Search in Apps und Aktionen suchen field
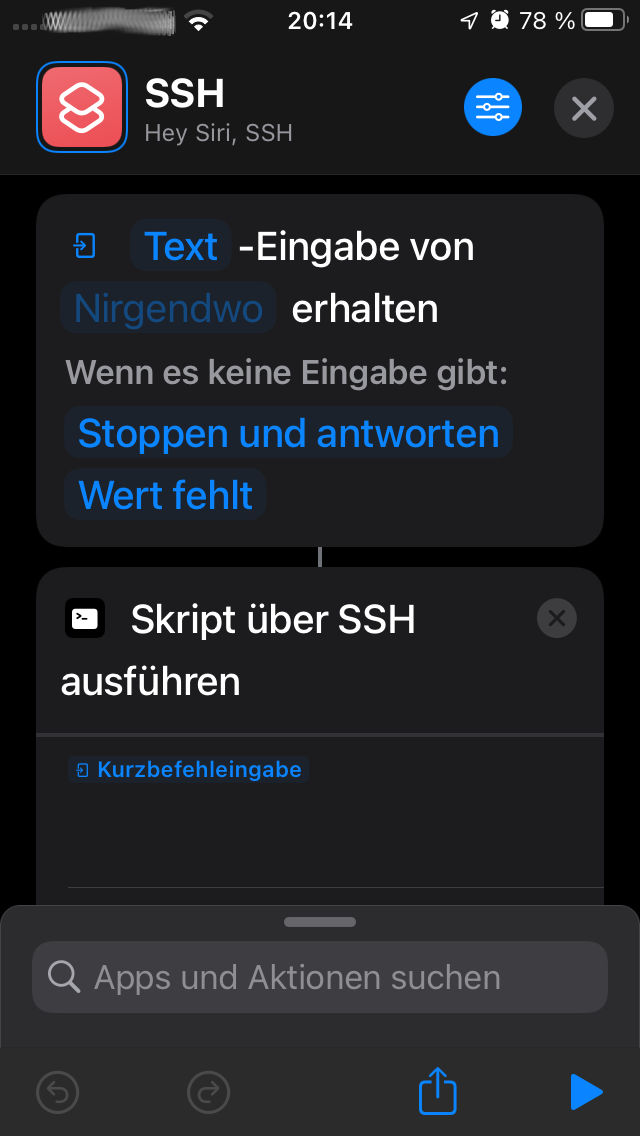Screen dimensions: 640x1136 pyautogui.click(x=320, y=977)
